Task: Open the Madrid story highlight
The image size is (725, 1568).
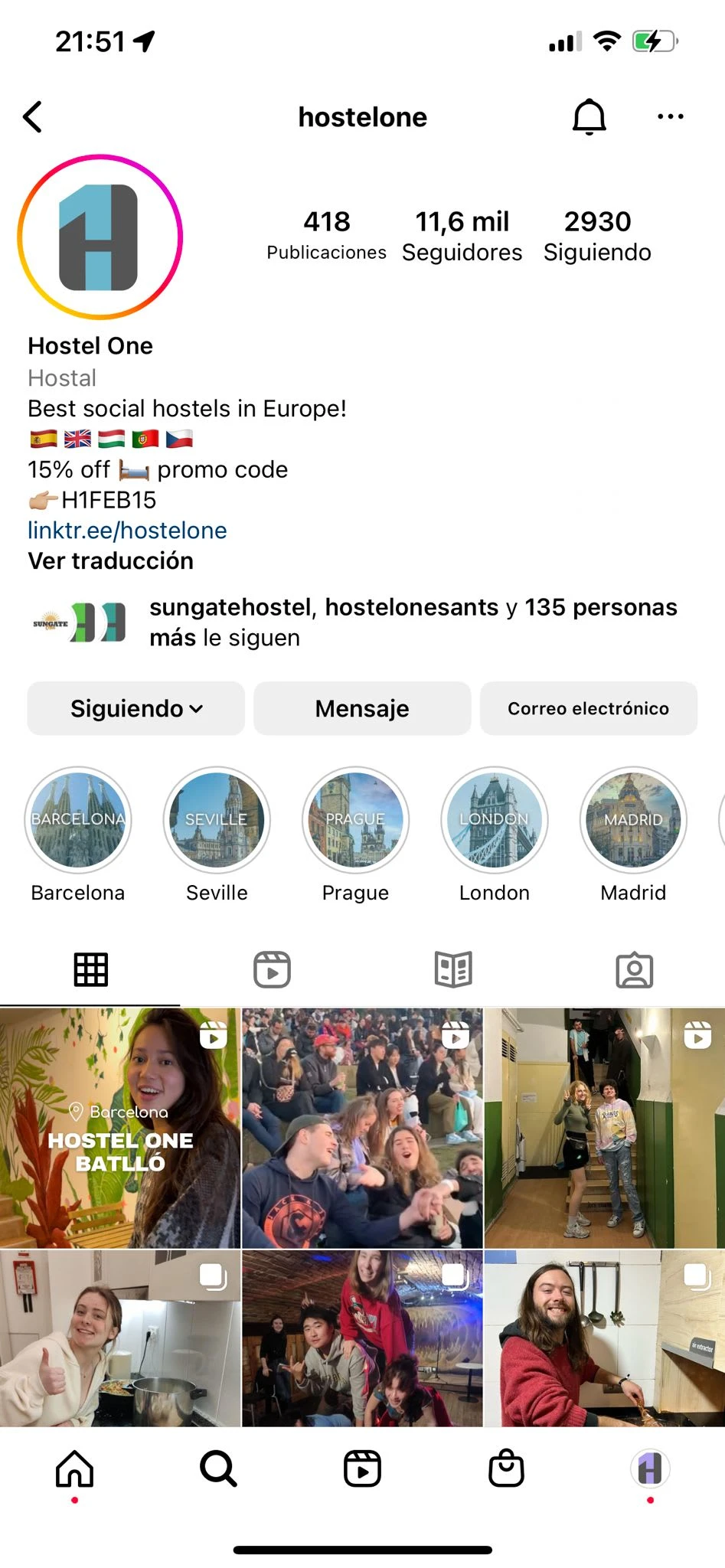Action: 633,820
